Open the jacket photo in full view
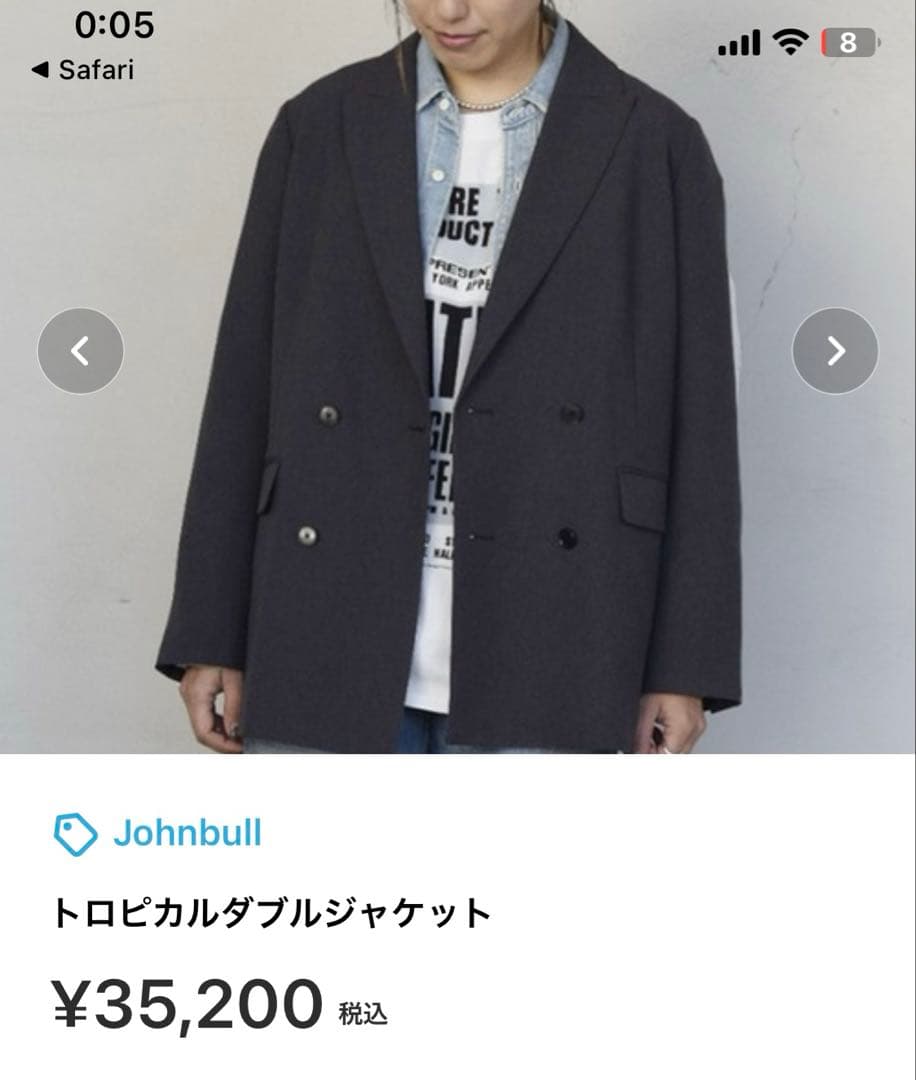 pos(458,400)
